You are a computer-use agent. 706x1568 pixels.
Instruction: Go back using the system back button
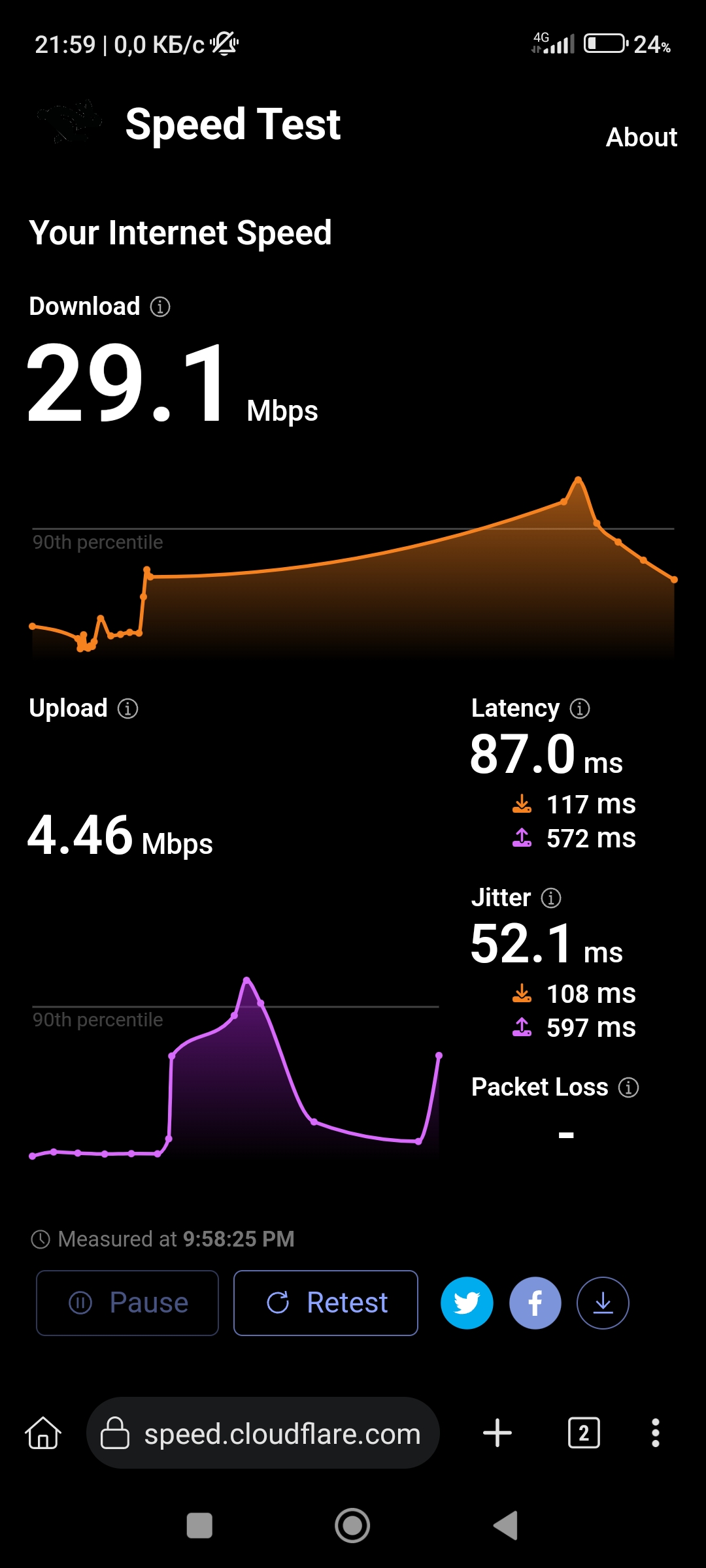tap(505, 1526)
